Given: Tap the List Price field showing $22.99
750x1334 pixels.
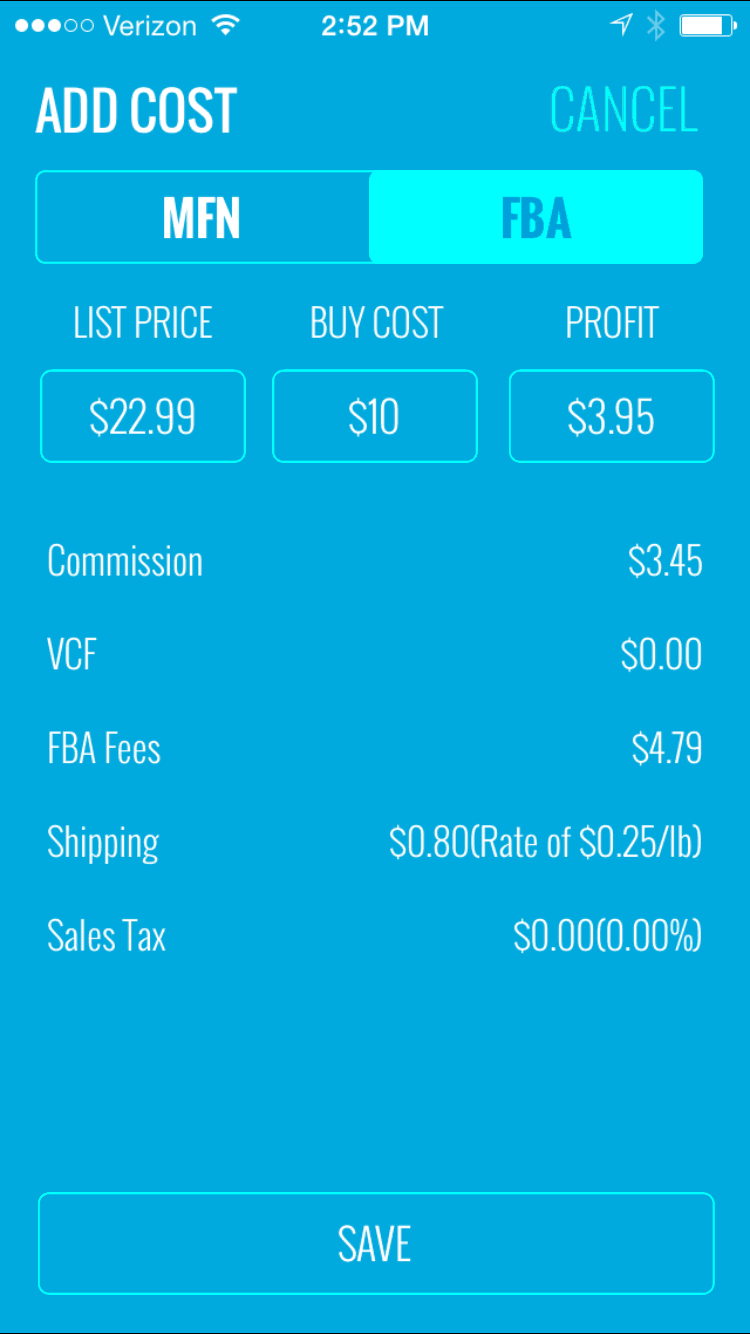Looking at the screenshot, I should (x=142, y=416).
